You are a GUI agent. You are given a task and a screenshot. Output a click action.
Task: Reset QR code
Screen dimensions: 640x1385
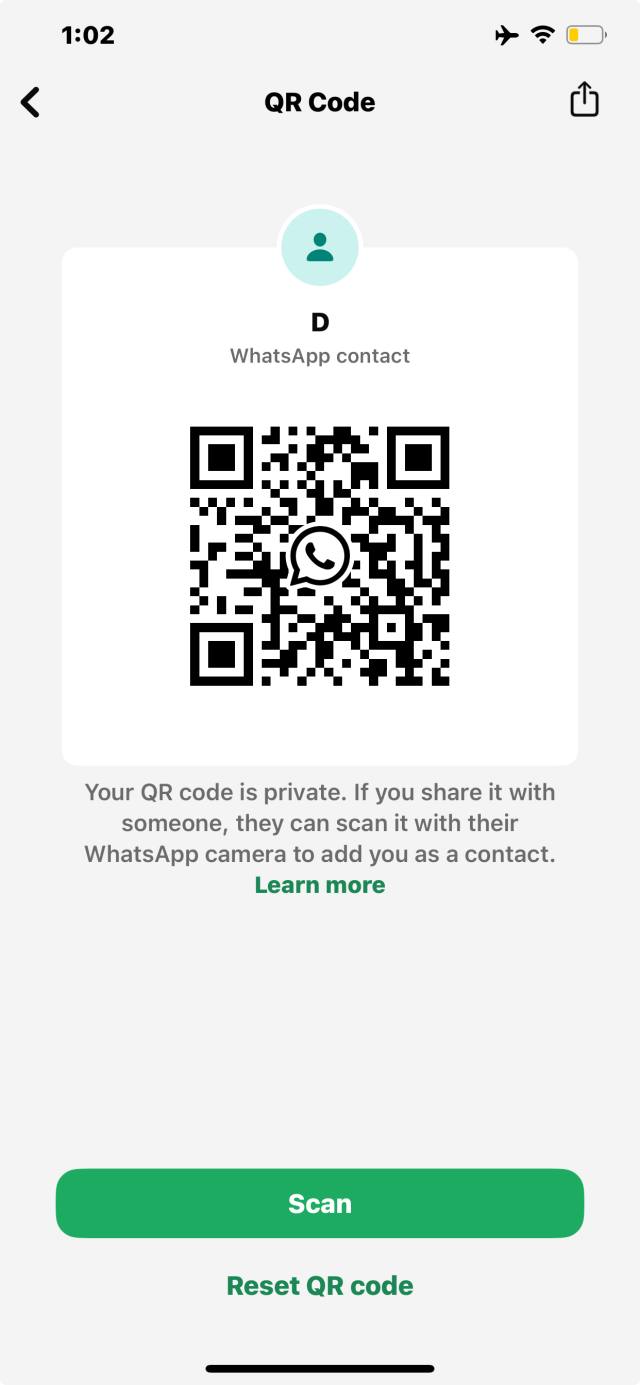(320, 1285)
